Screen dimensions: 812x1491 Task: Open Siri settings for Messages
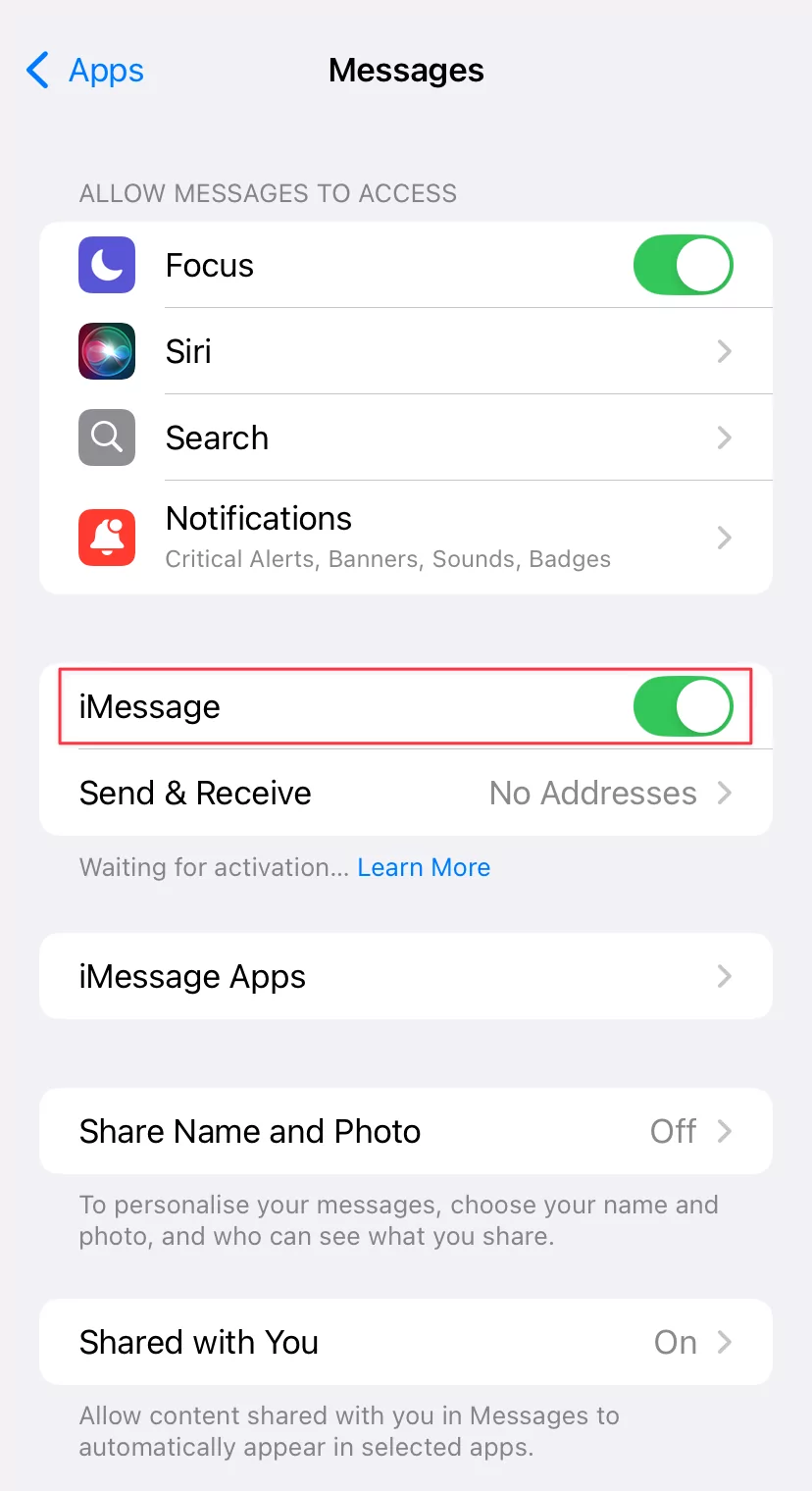(x=406, y=351)
